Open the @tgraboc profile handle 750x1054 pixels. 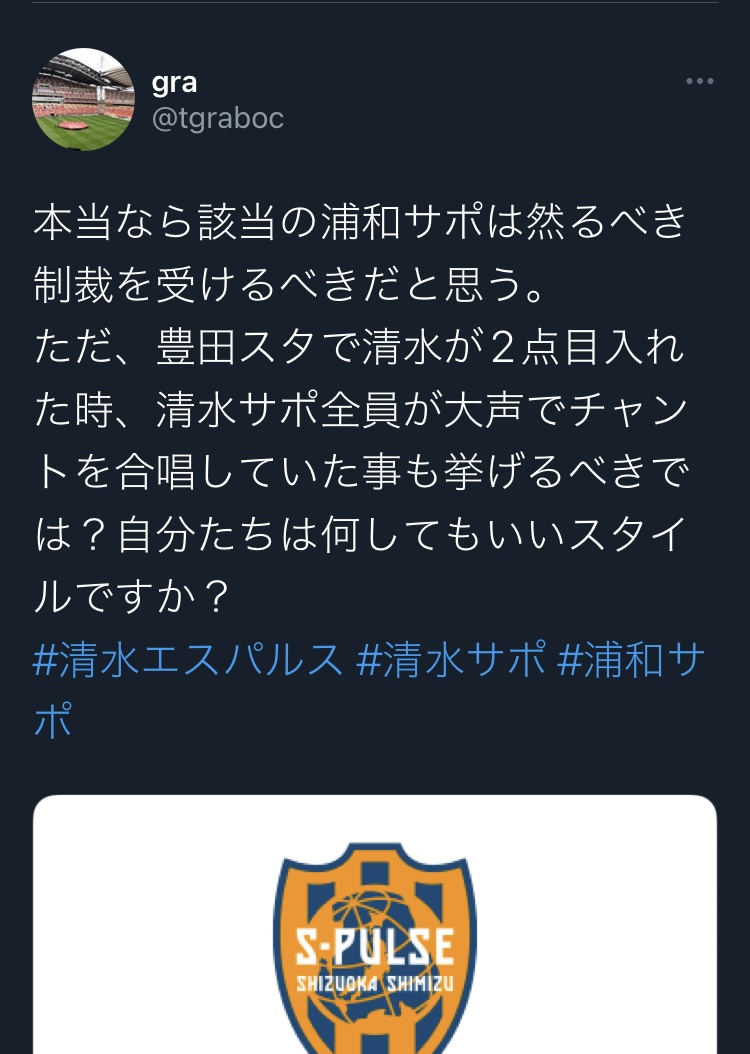tap(217, 118)
